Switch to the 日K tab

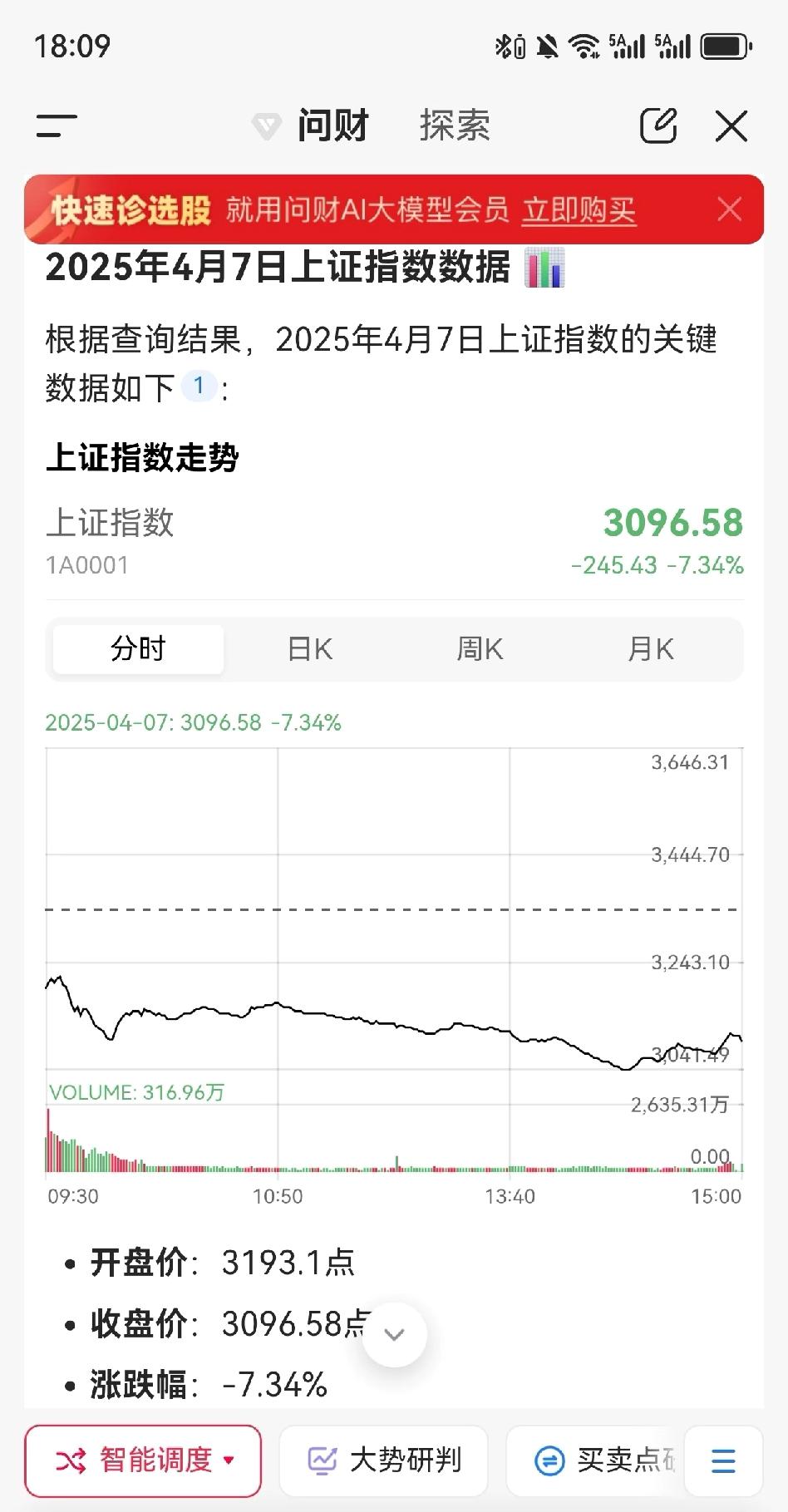(308, 649)
